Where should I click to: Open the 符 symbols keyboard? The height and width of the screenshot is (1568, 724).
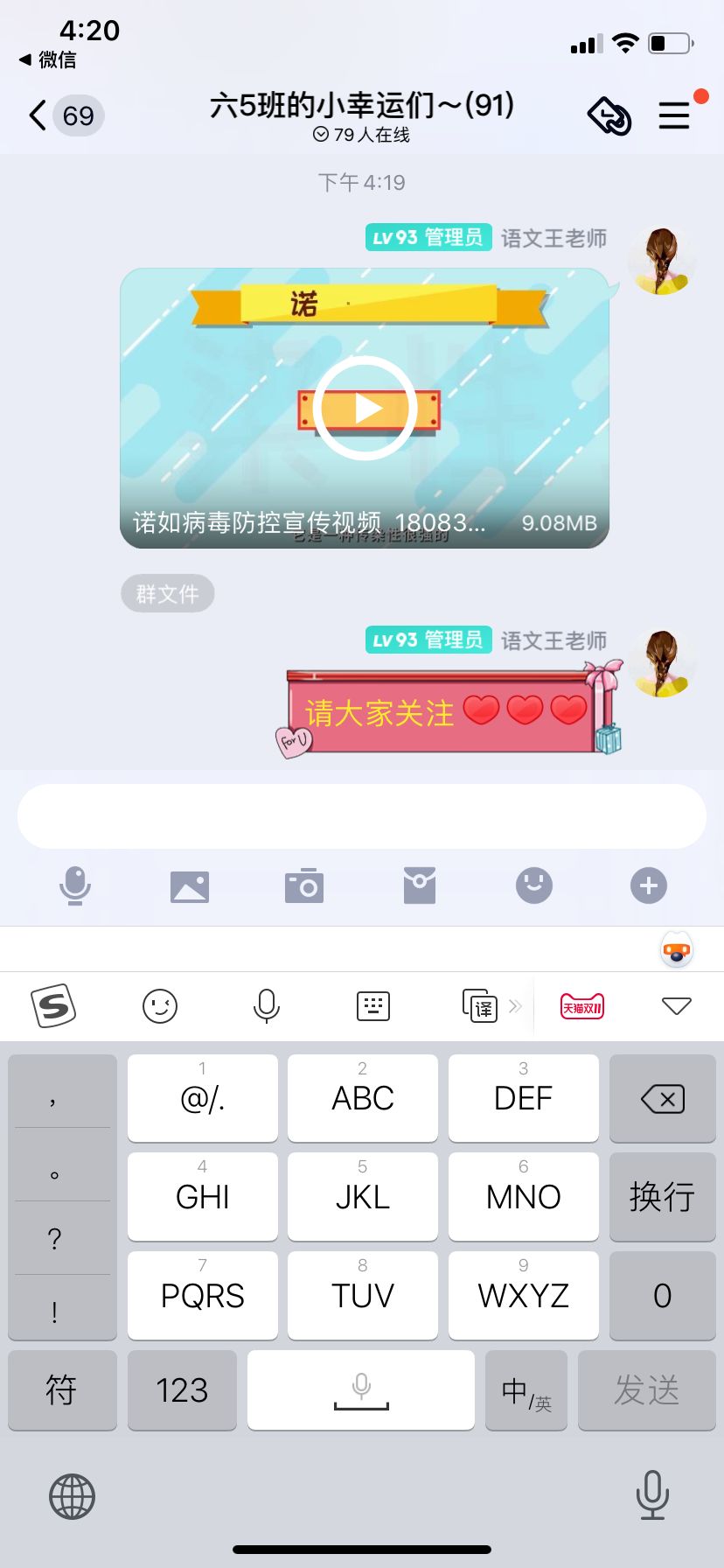pyautogui.click(x=62, y=1390)
